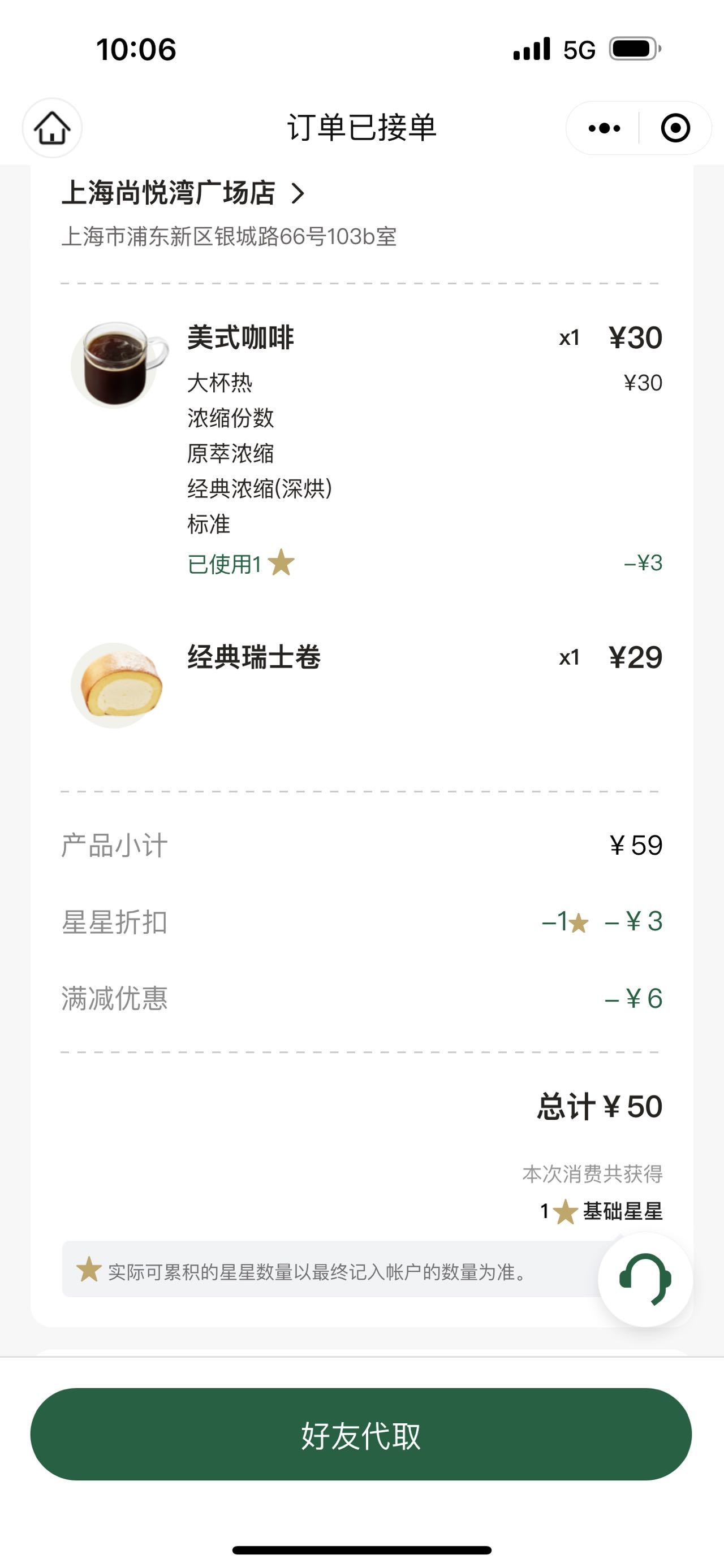
Task: Open 上海尚悦湾广场店 store details
Action: coord(183,193)
